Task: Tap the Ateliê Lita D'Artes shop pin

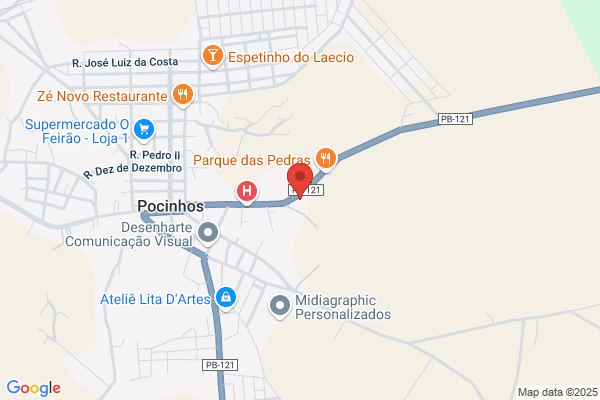Action: pyautogui.click(x=226, y=298)
